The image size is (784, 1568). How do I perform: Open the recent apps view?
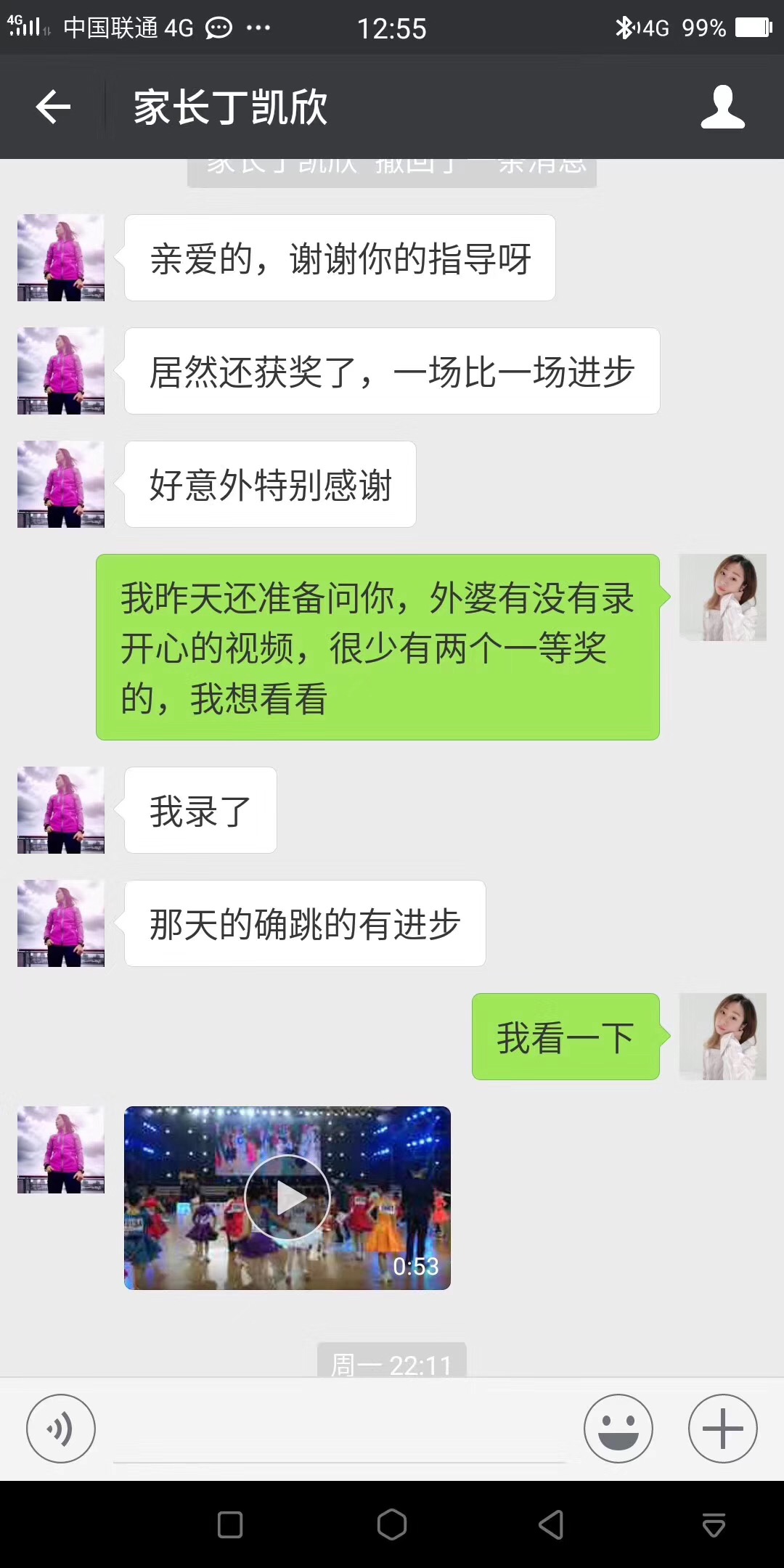[x=230, y=1524]
